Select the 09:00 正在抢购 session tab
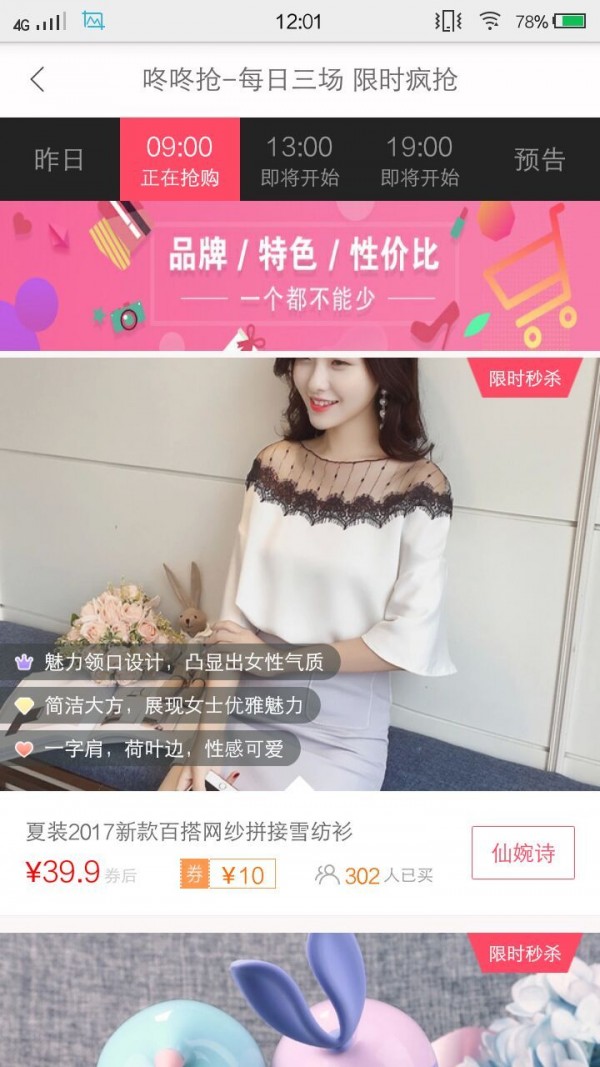Viewport: 600px width, 1067px height. click(180, 160)
